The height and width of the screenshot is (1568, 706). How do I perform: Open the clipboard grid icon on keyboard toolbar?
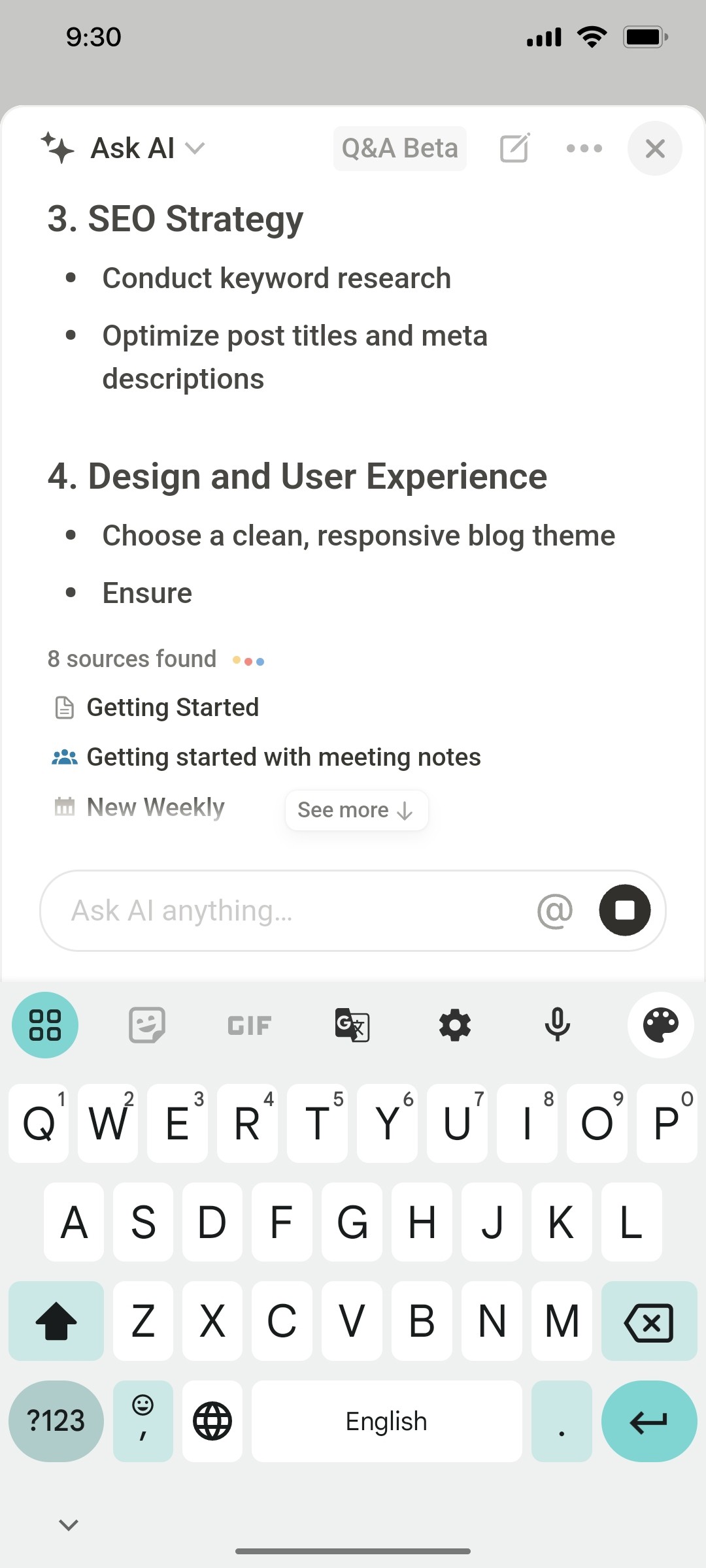point(44,1024)
